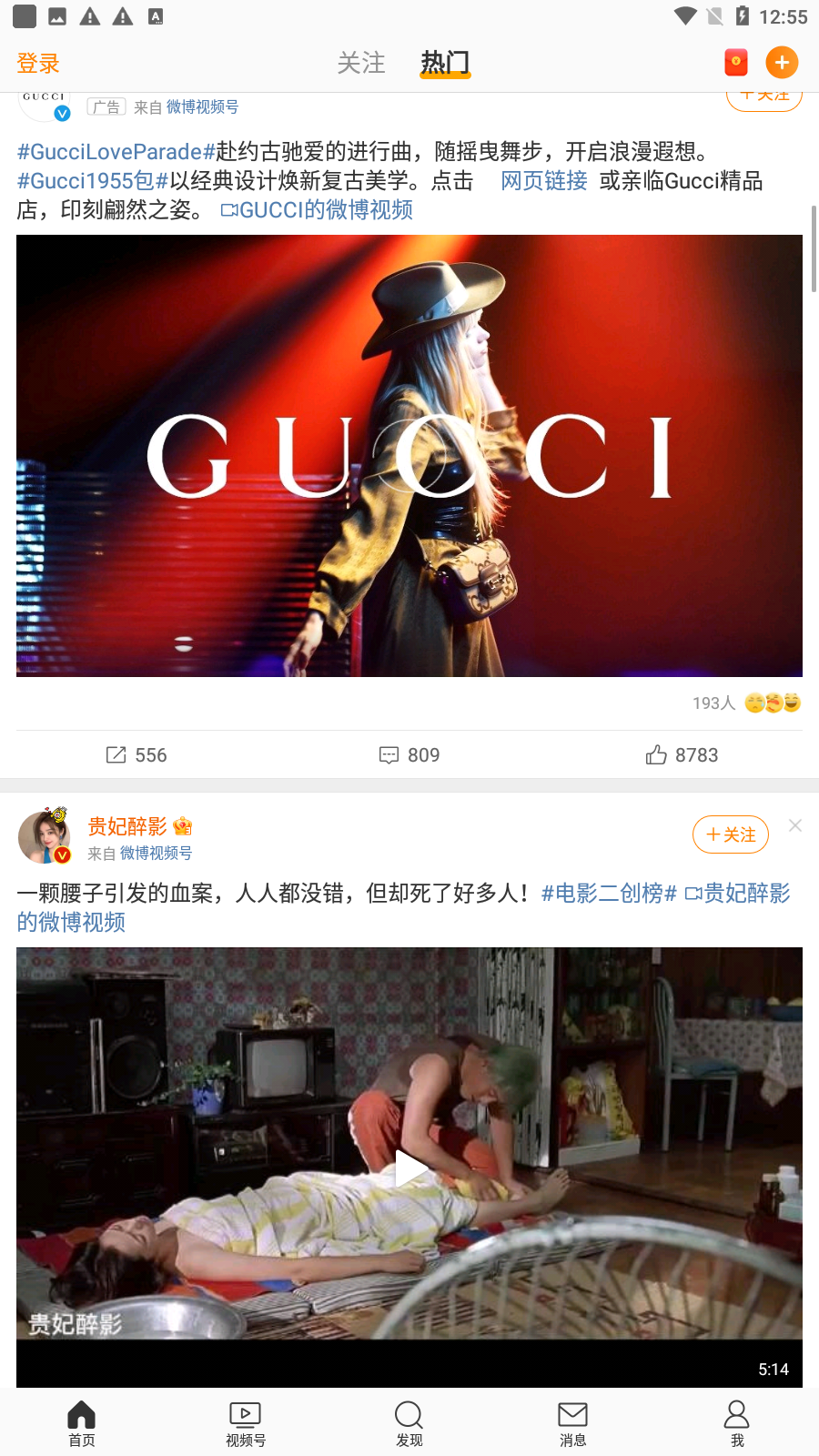Tap the 登录 login link
The width and height of the screenshot is (819, 1456).
pos(38,64)
